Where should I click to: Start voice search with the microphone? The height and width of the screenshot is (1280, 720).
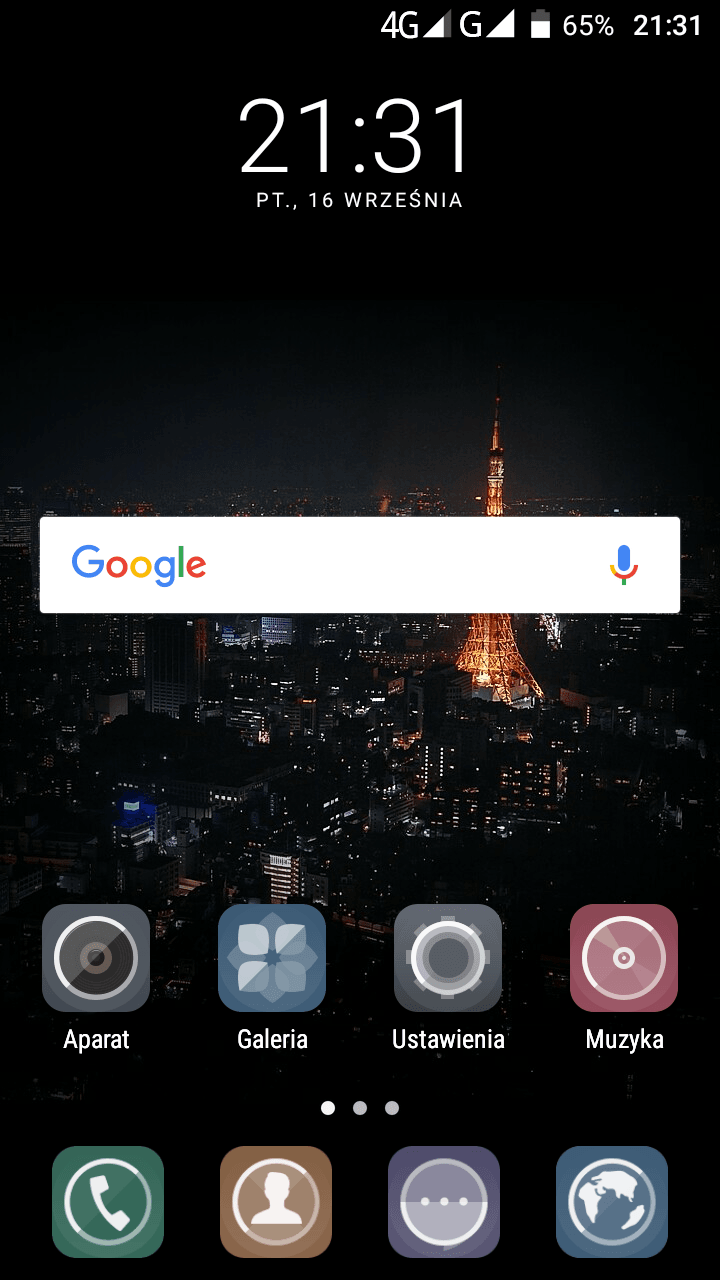[x=624, y=565]
